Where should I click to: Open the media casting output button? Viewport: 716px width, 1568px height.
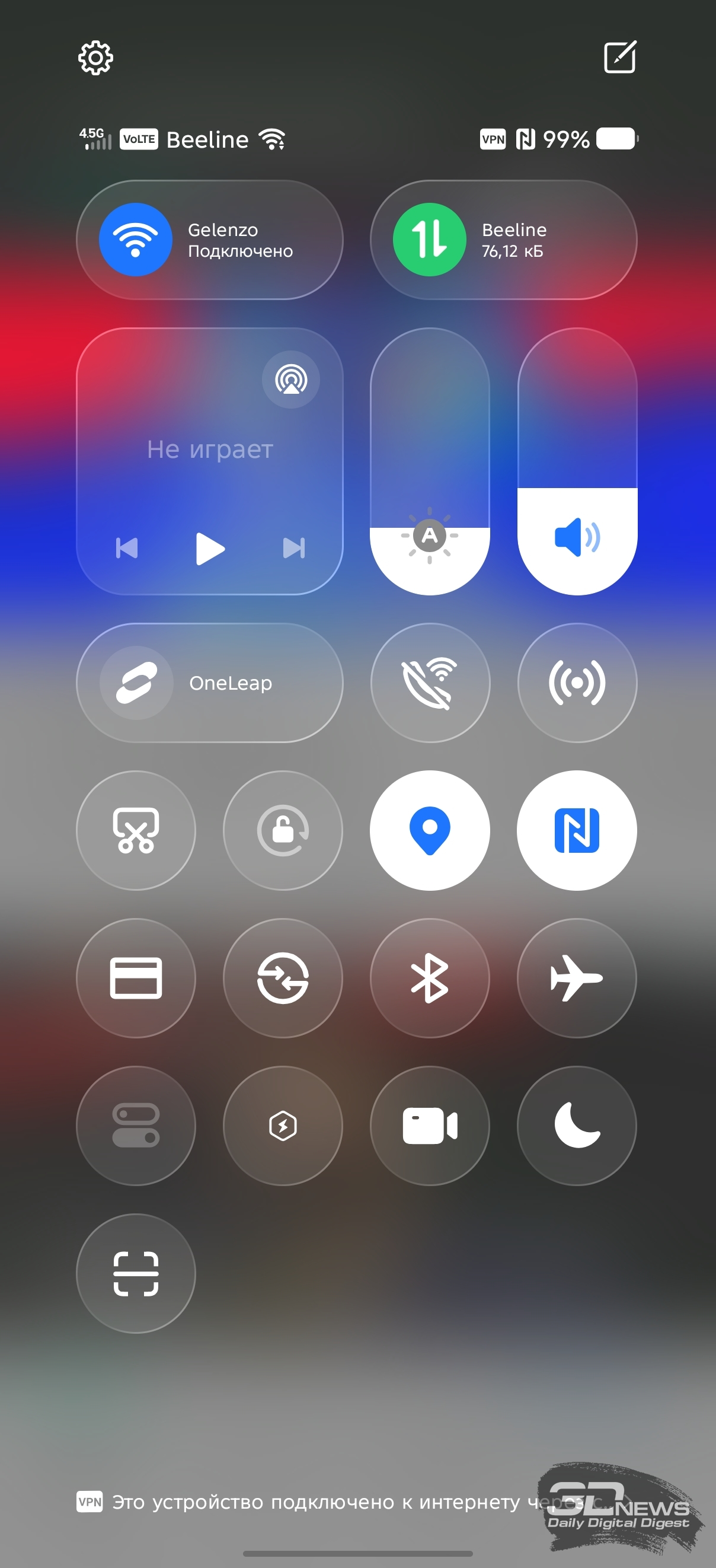click(x=291, y=380)
